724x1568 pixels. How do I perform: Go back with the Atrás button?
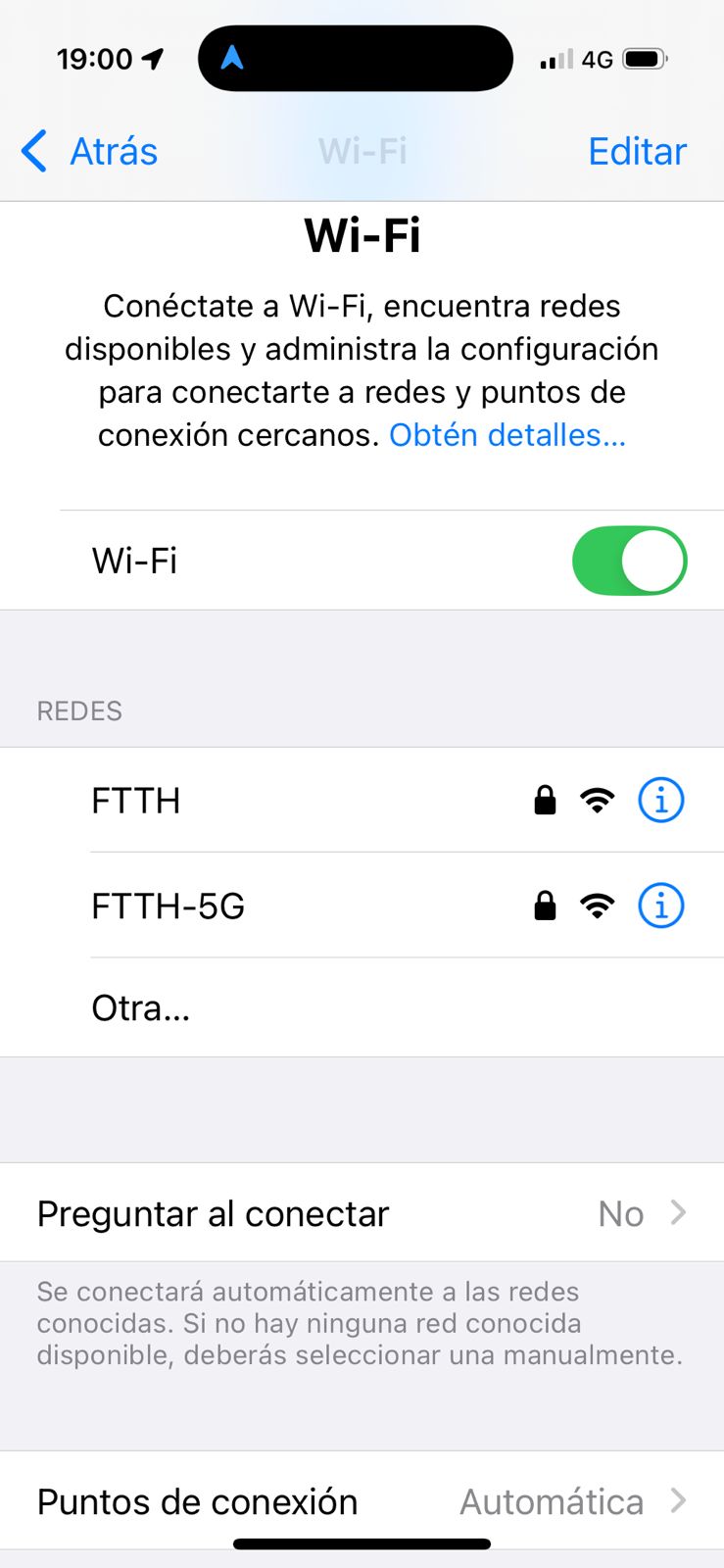point(90,152)
